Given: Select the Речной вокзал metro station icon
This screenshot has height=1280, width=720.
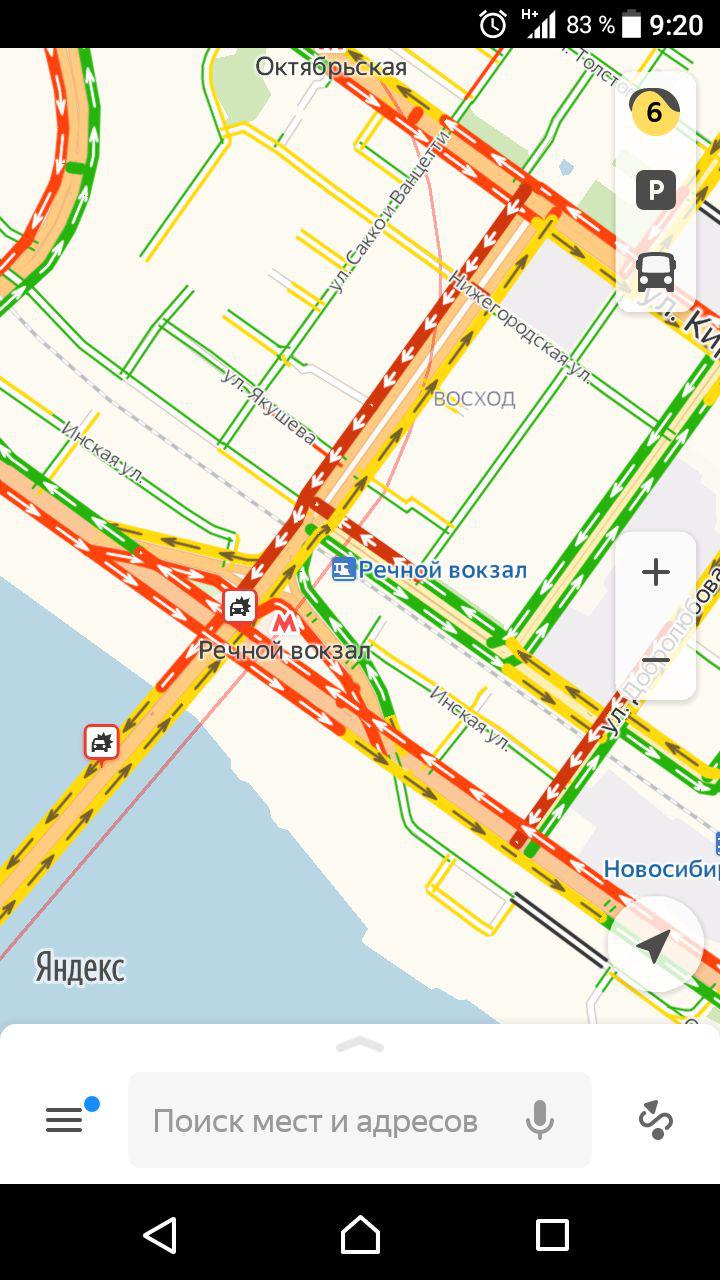Looking at the screenshot, I should point(285,623).
